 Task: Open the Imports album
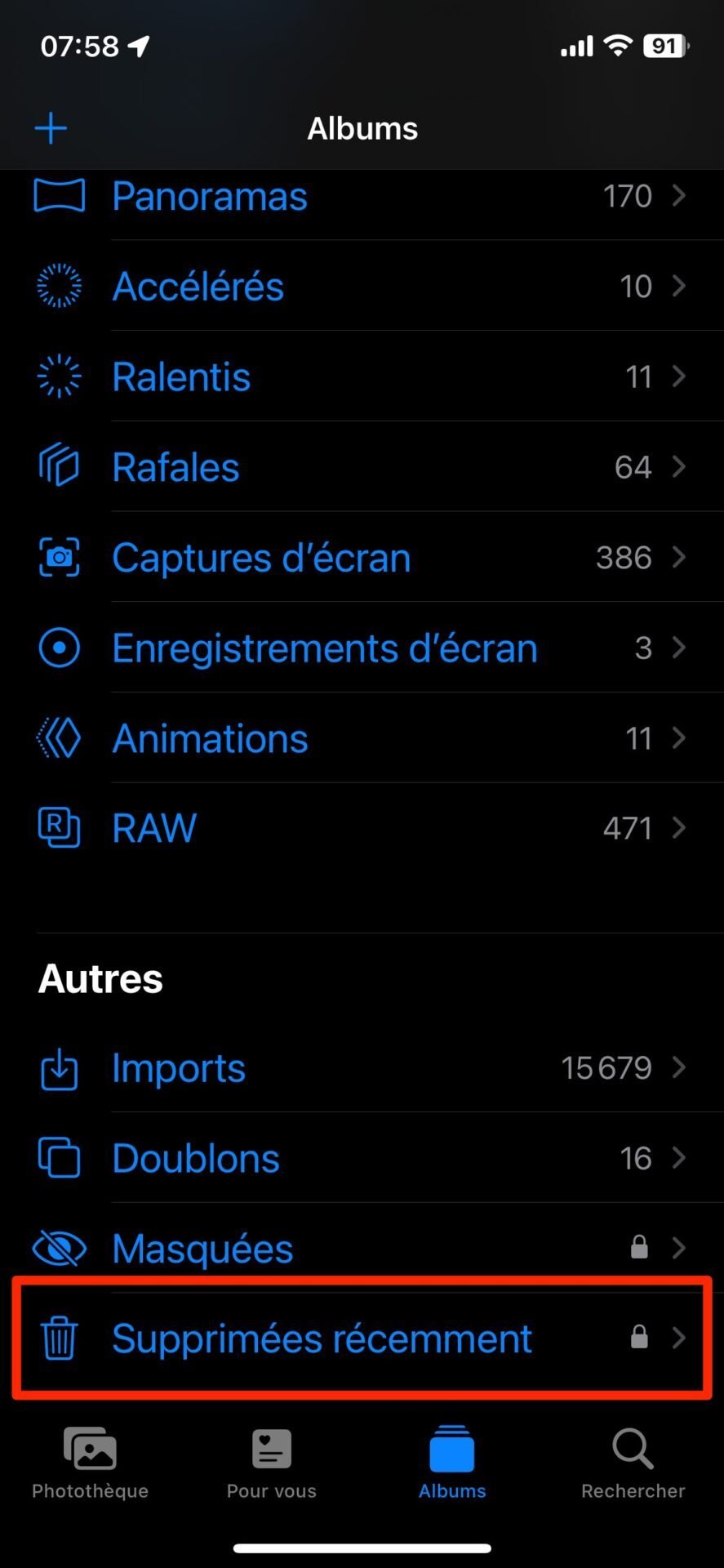click(362, 1067)
